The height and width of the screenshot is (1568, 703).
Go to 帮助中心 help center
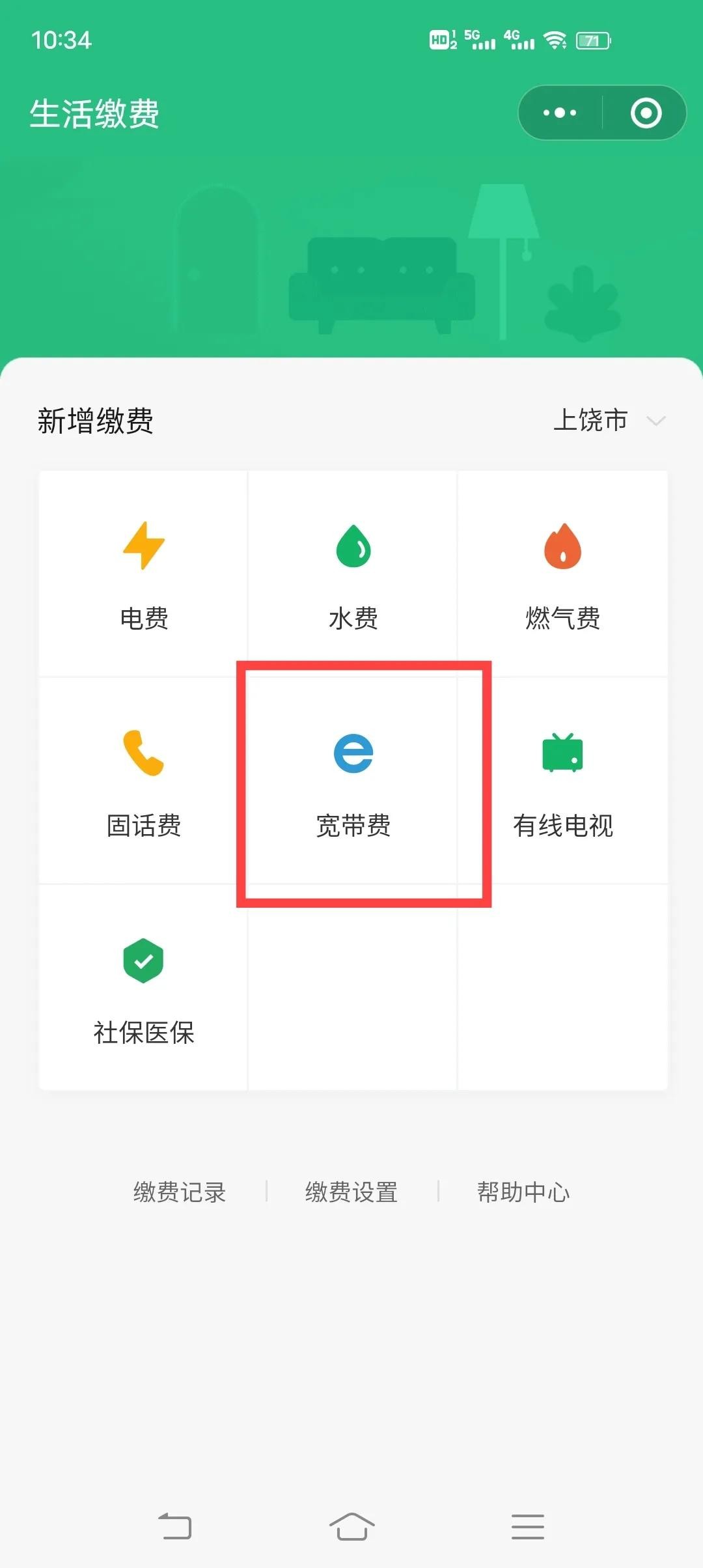(523, 1192)
